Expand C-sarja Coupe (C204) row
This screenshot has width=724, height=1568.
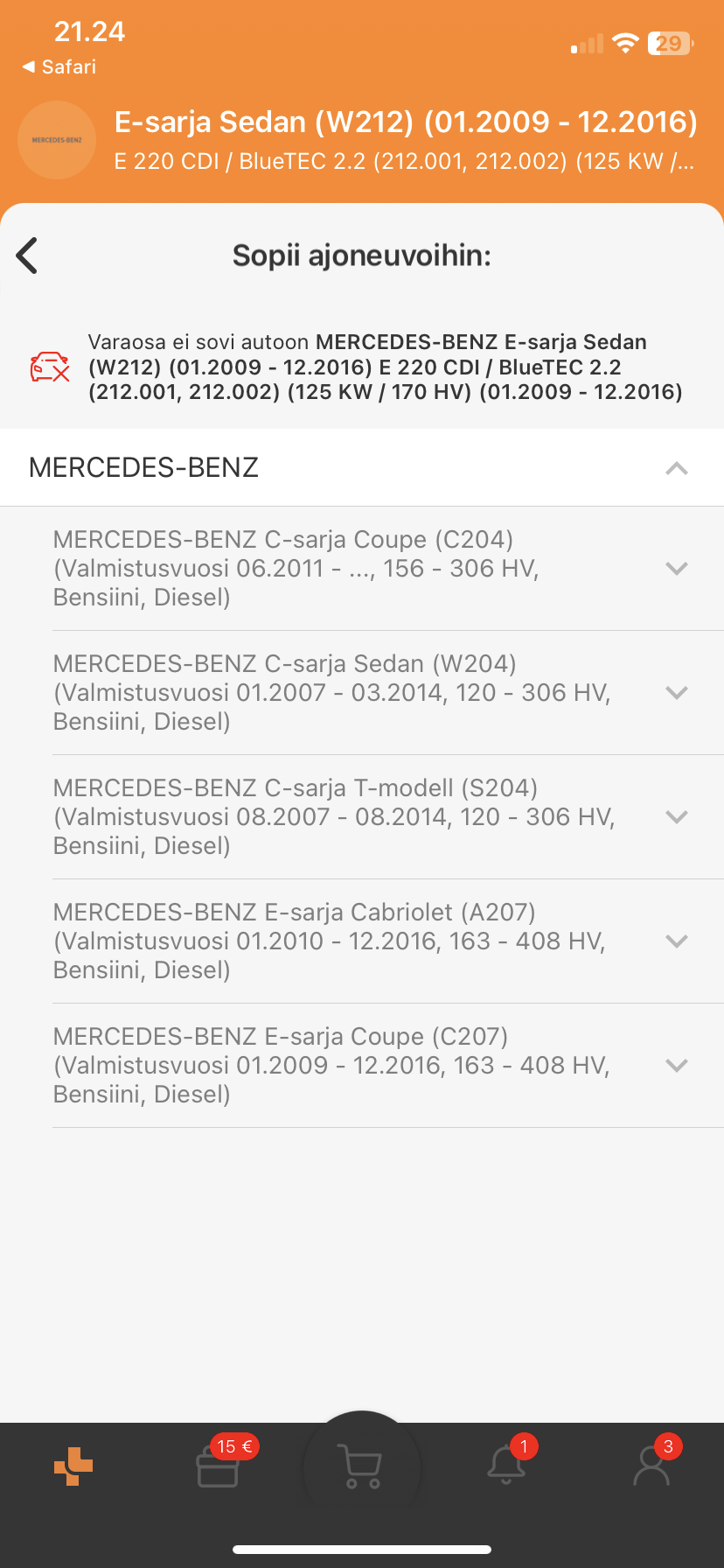[x=676, y=569]
